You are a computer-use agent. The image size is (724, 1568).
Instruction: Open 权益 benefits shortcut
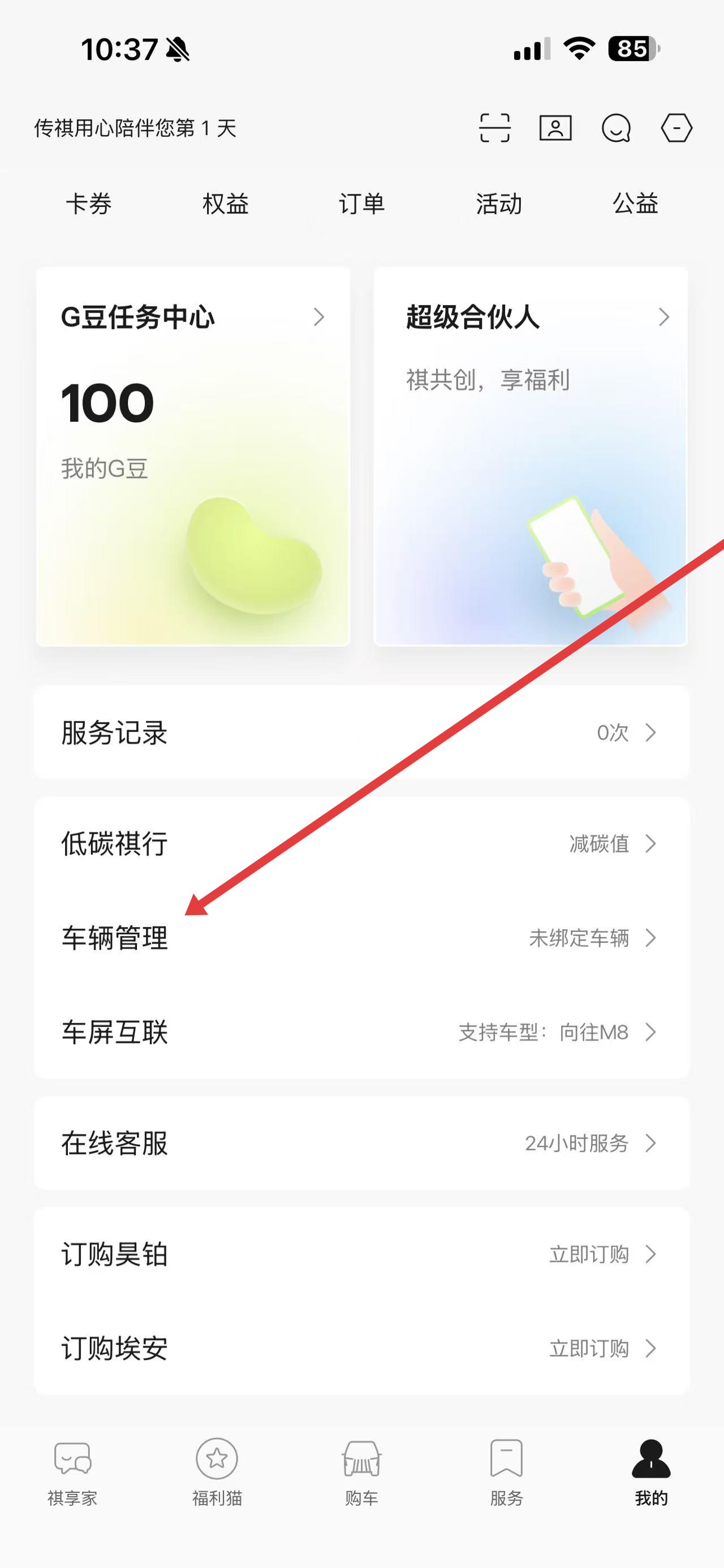tap(225, 204)
